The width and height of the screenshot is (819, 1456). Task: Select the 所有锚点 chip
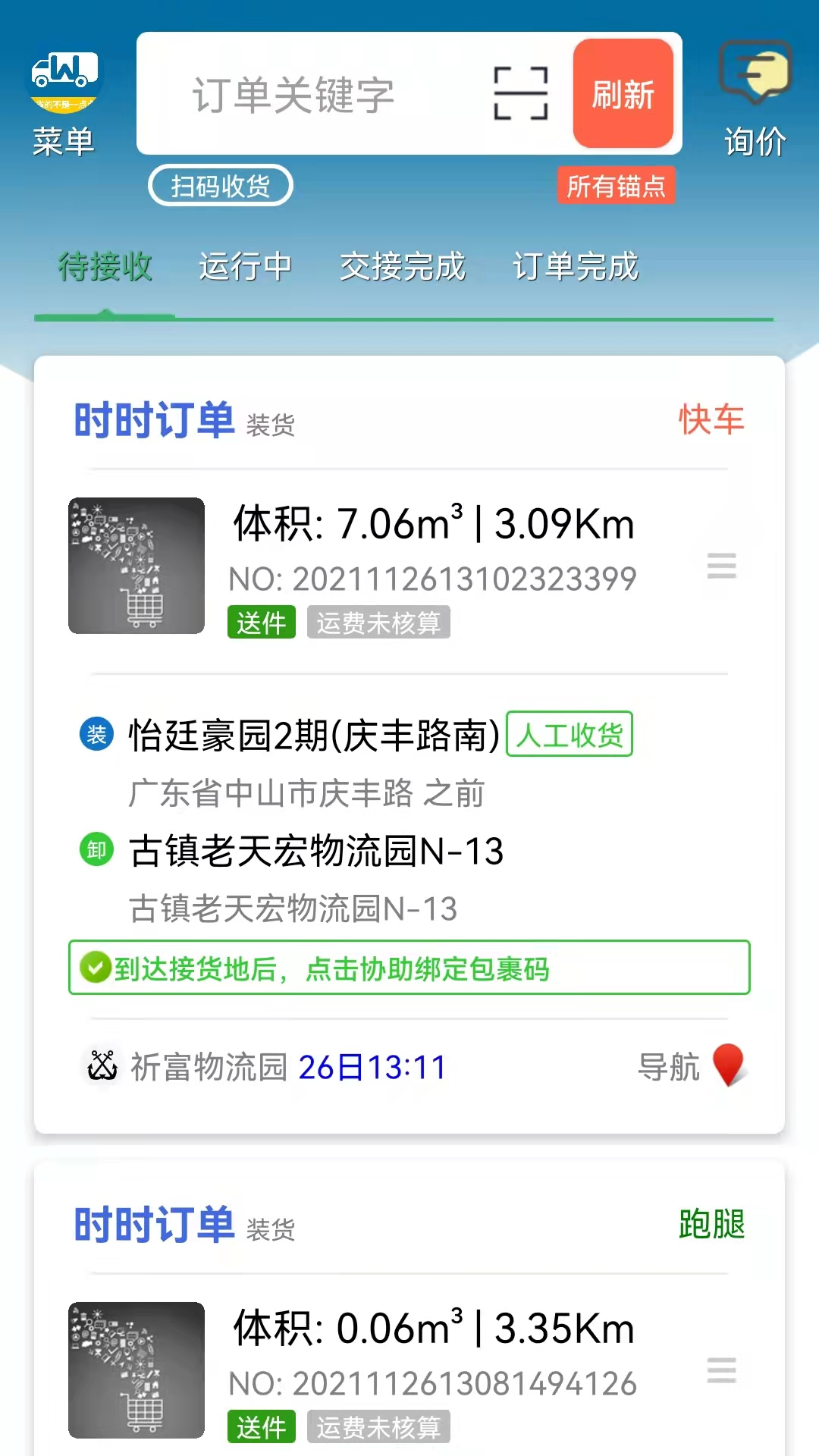616,186
